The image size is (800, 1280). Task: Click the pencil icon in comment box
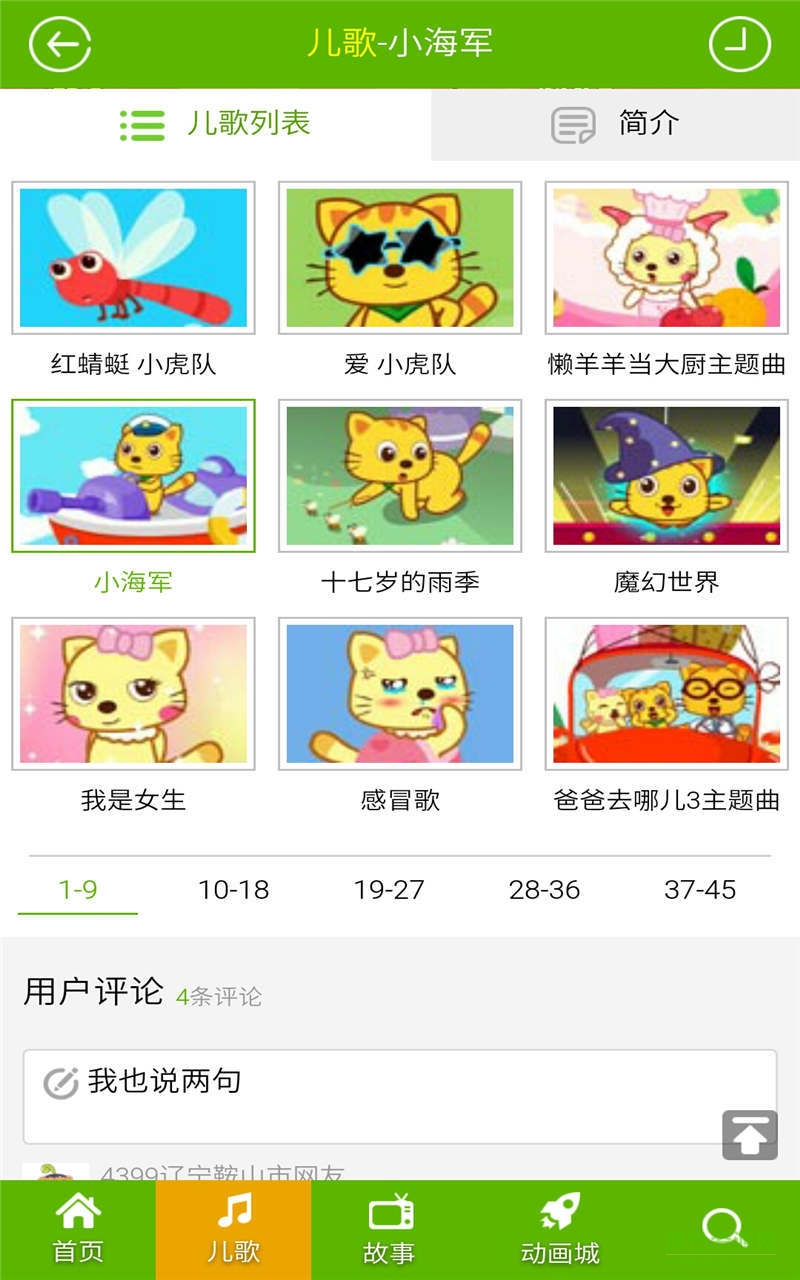(60, 1080)
